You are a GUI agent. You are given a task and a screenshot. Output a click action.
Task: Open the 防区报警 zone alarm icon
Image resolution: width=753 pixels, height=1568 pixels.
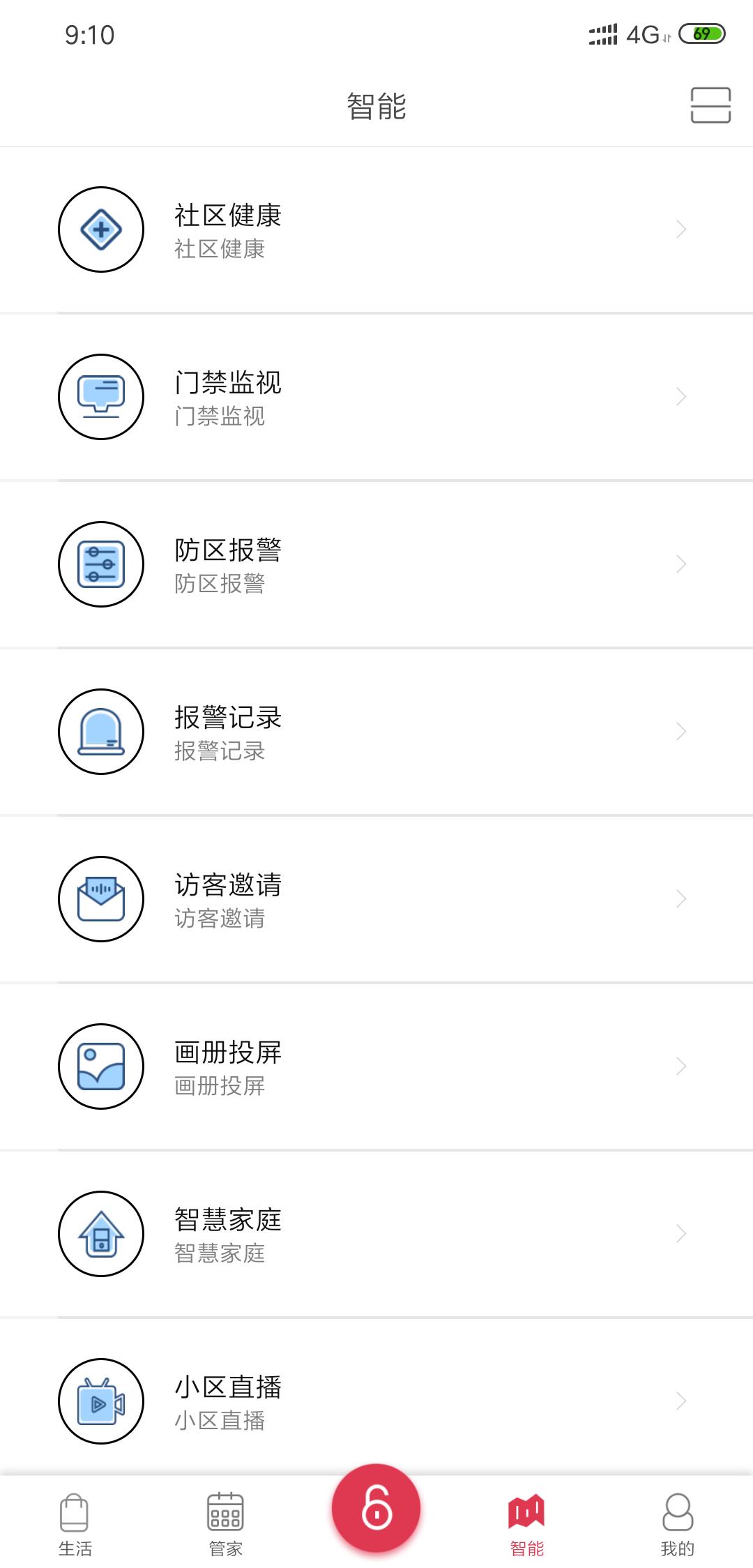pos(101,564)
